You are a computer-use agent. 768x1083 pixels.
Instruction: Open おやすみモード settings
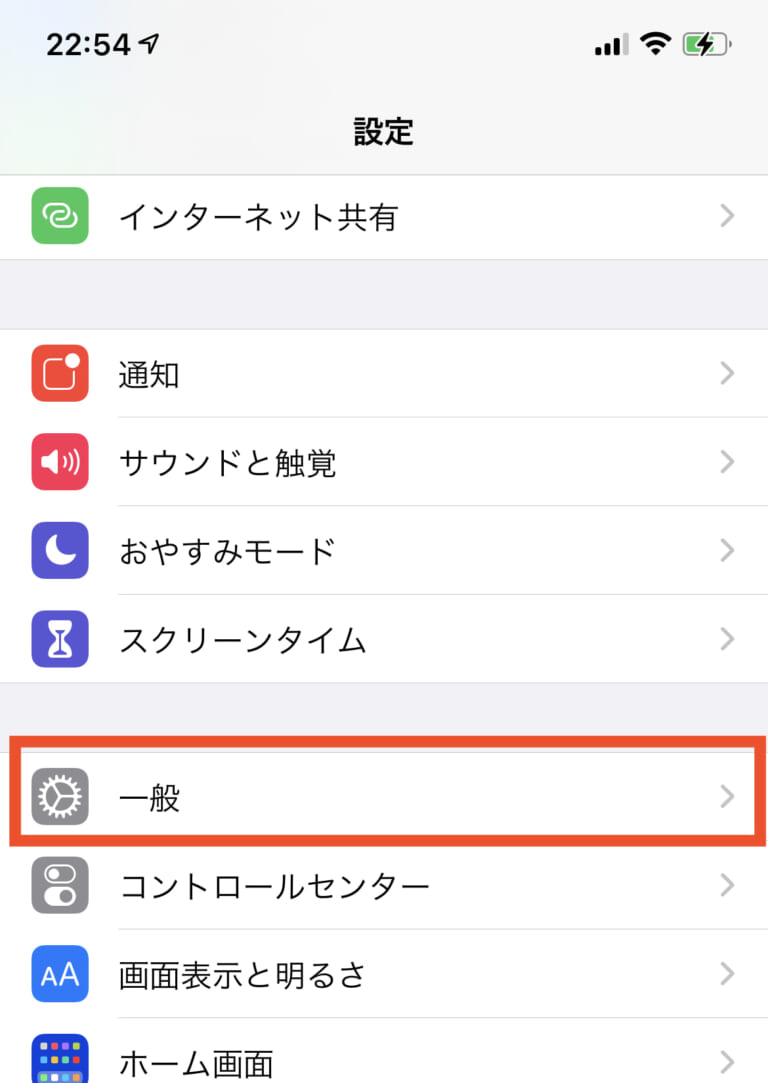384,551
